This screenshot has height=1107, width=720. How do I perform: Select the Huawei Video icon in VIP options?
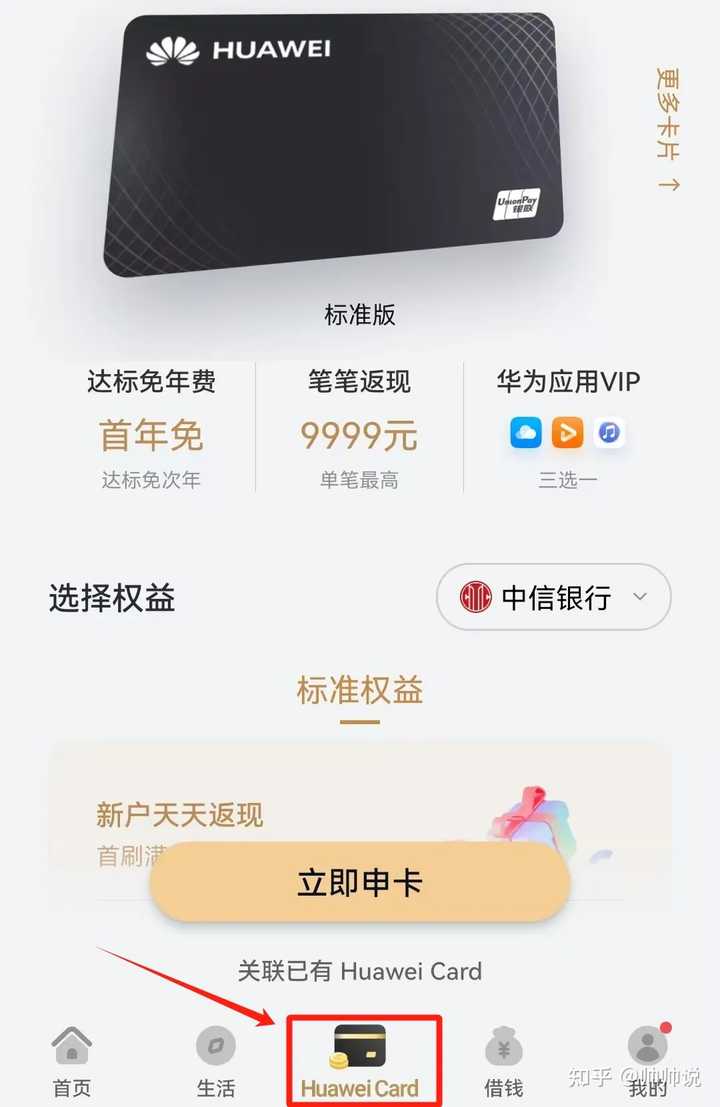(x=567, y=432)
